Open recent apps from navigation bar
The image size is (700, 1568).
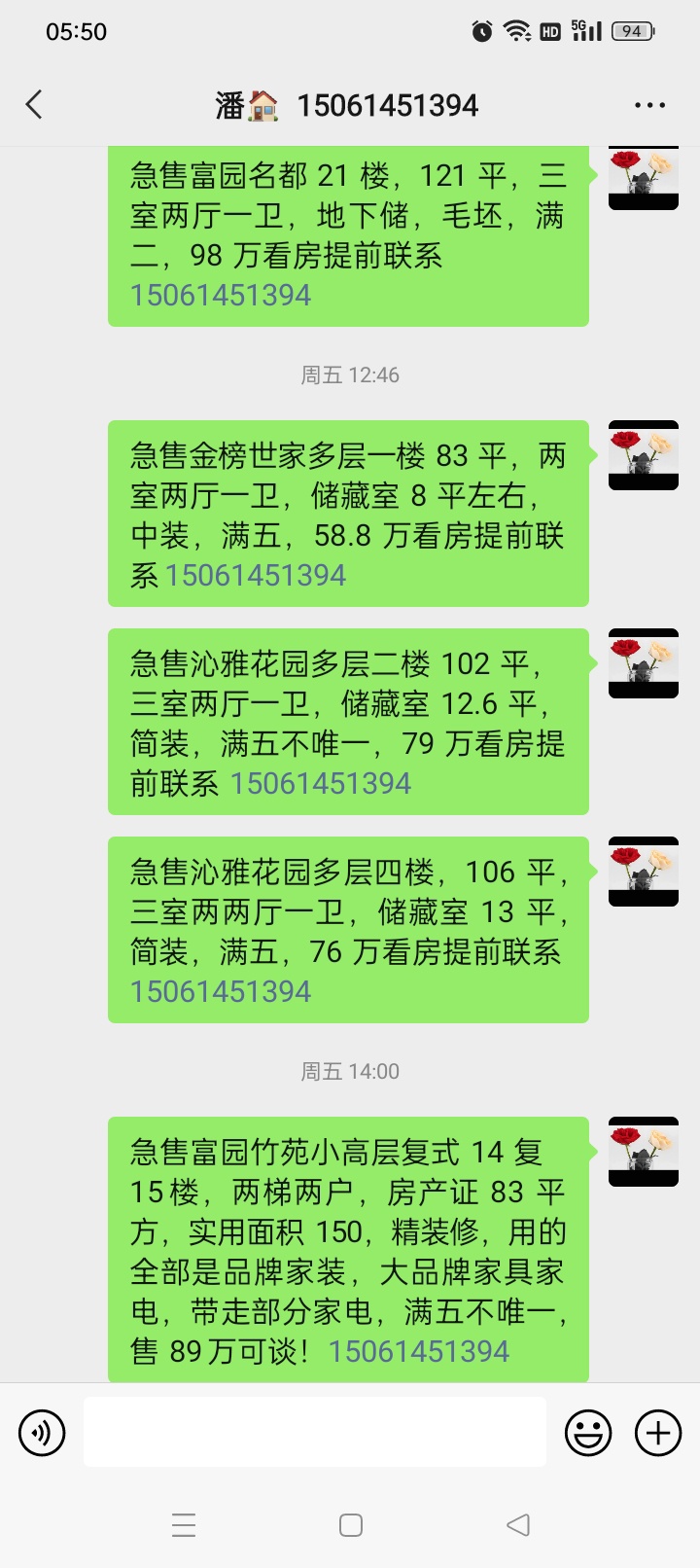pyautogui.click(x=184, y=1524)
